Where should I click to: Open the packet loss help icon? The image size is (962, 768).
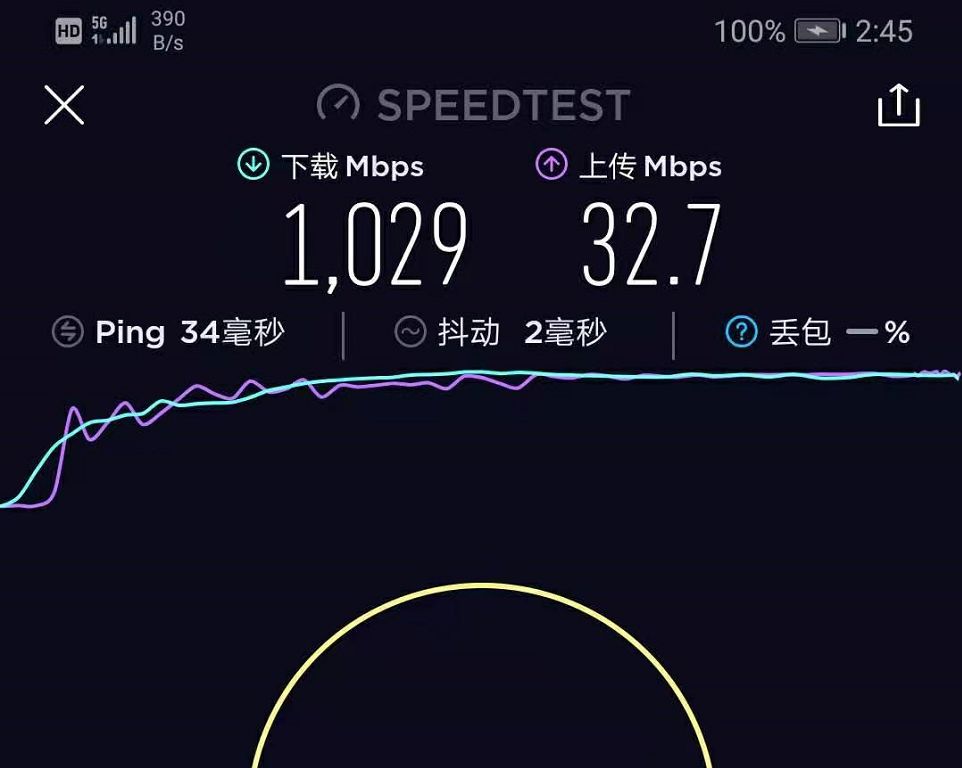tap(741, 332)
